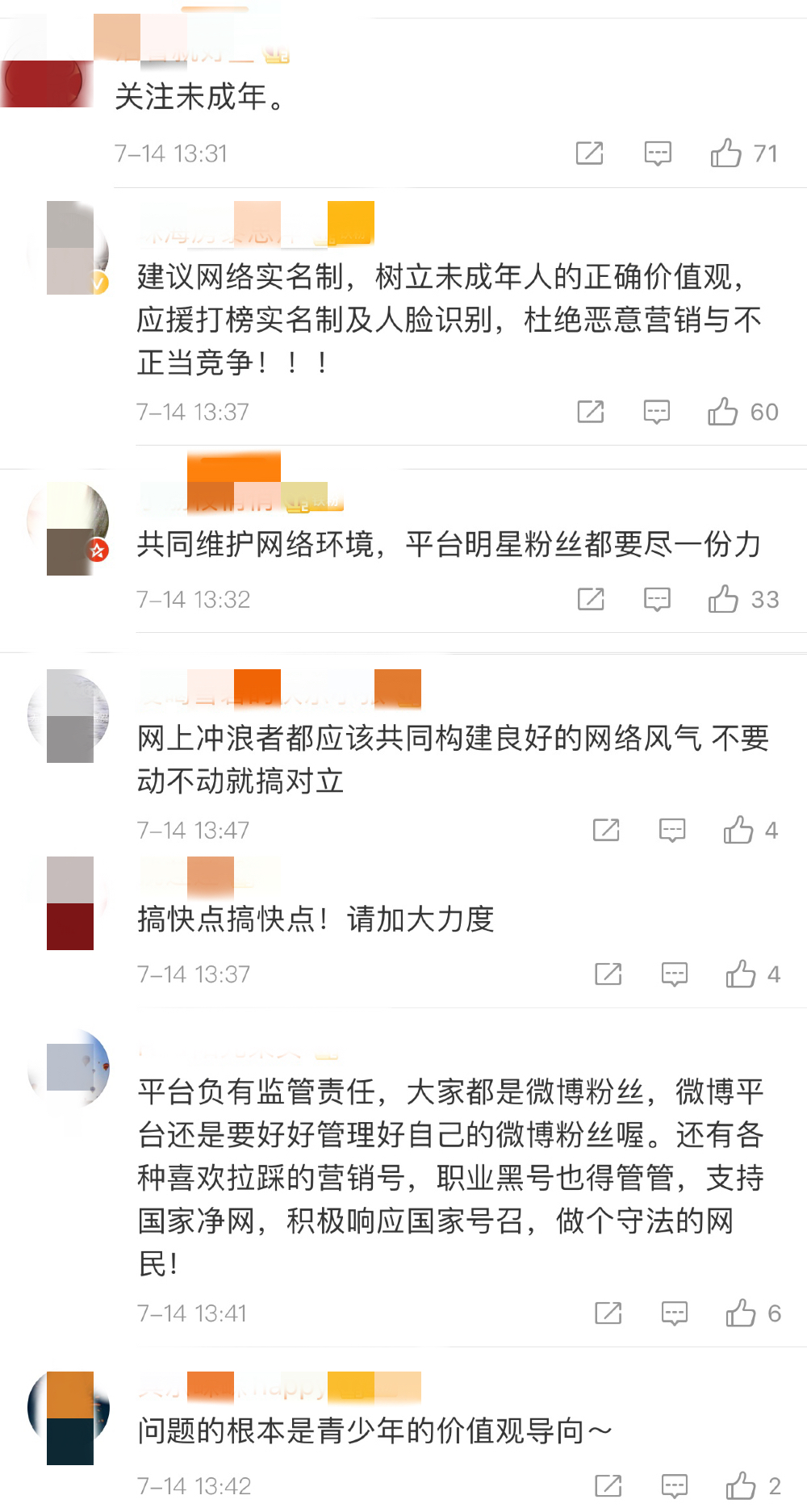Like the comment starting "建议网络实名制"
The width and height of the screenshot is (807, 1512).
pos(723,412)
